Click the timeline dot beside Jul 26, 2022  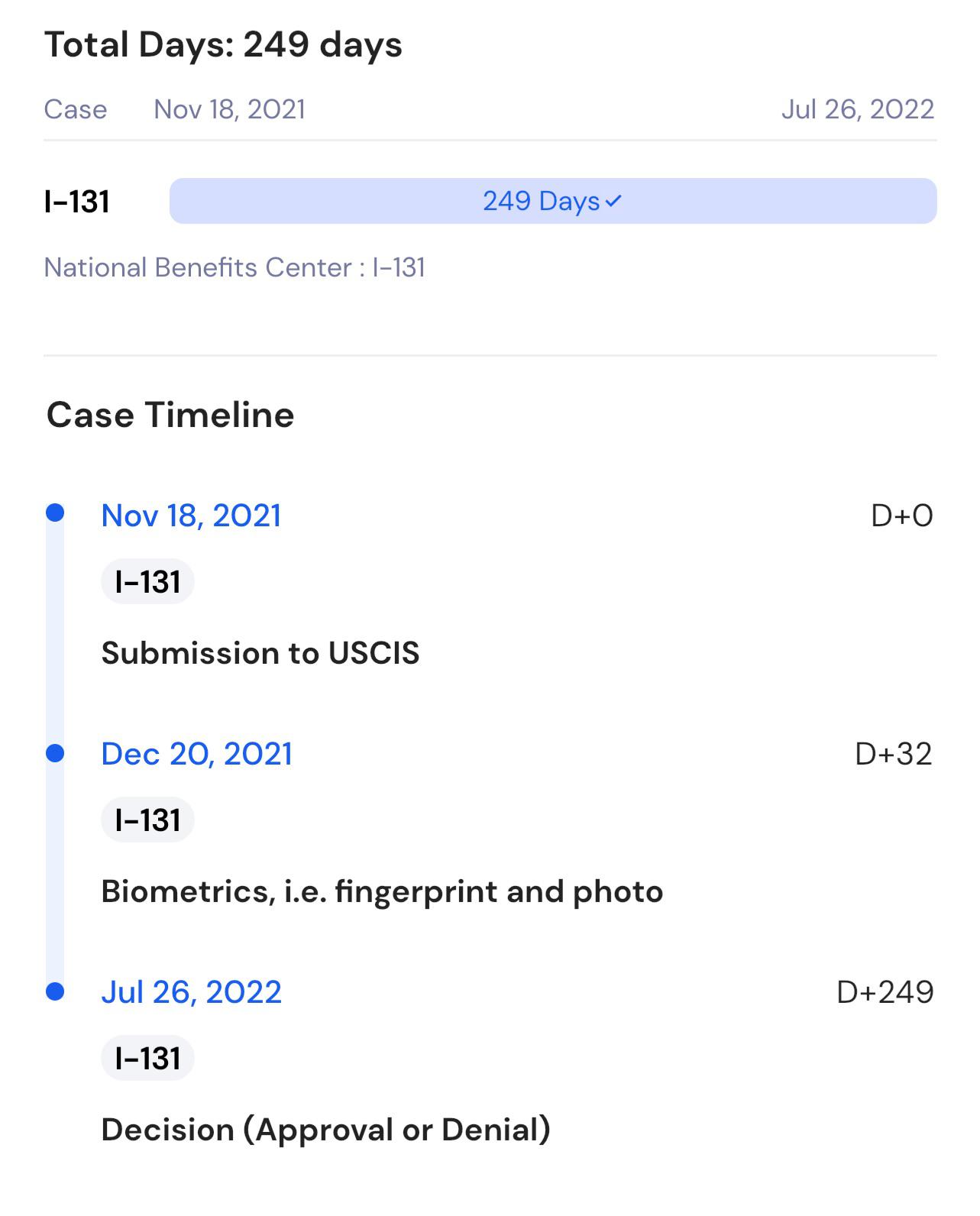tap(54, 991)
